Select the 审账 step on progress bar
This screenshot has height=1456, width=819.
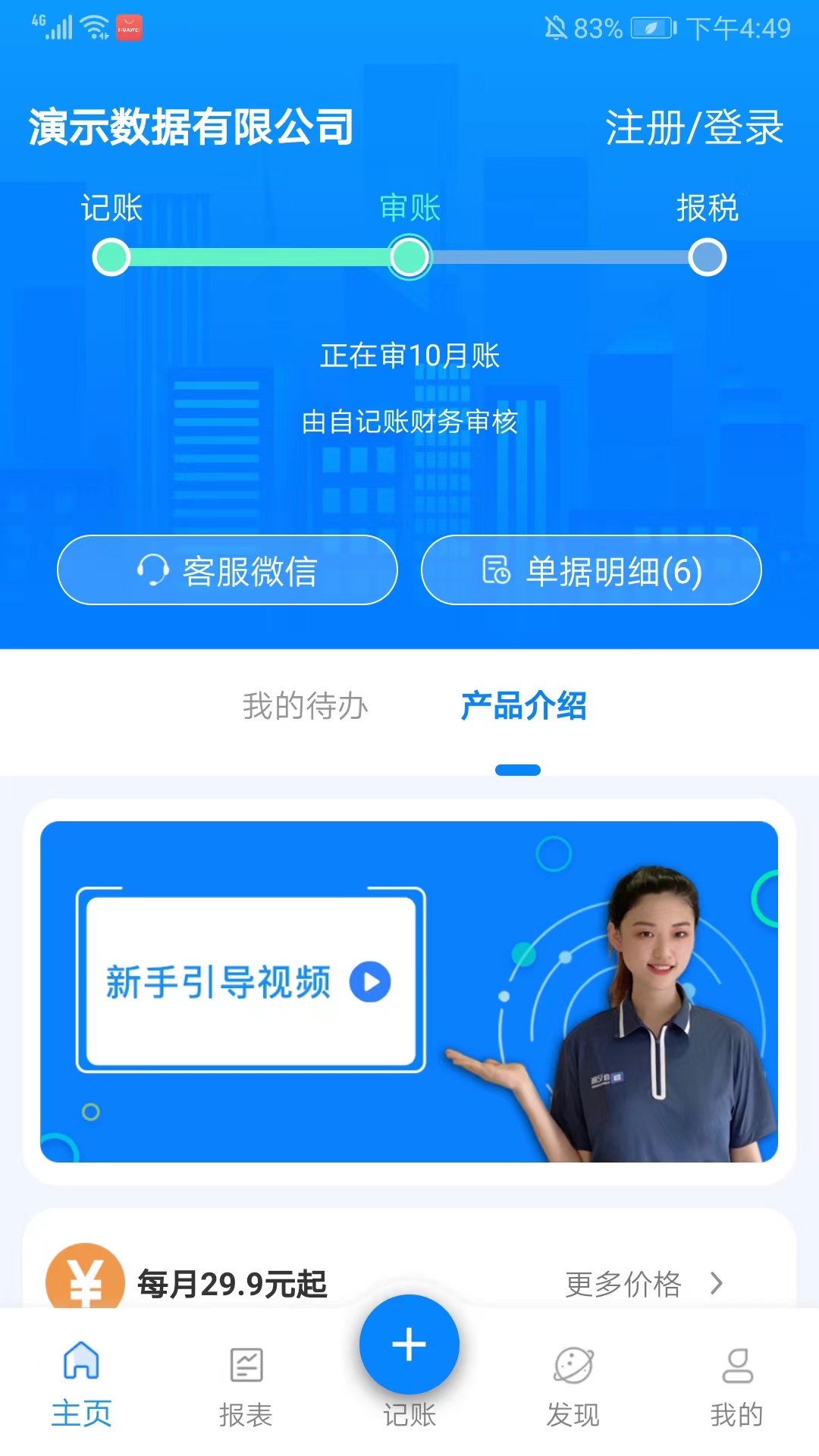(409, 257)
